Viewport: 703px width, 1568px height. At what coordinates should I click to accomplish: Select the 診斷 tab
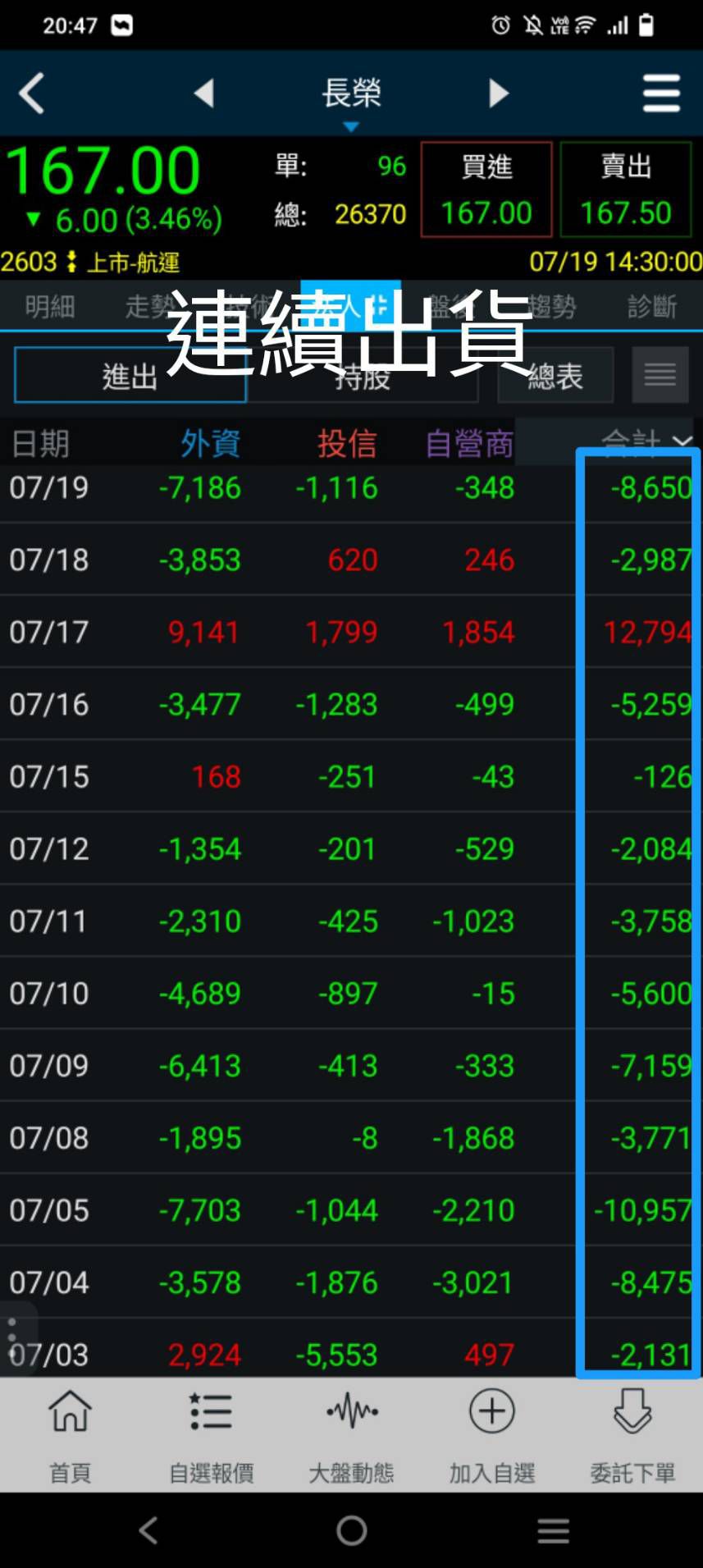(x=652, y=307)
